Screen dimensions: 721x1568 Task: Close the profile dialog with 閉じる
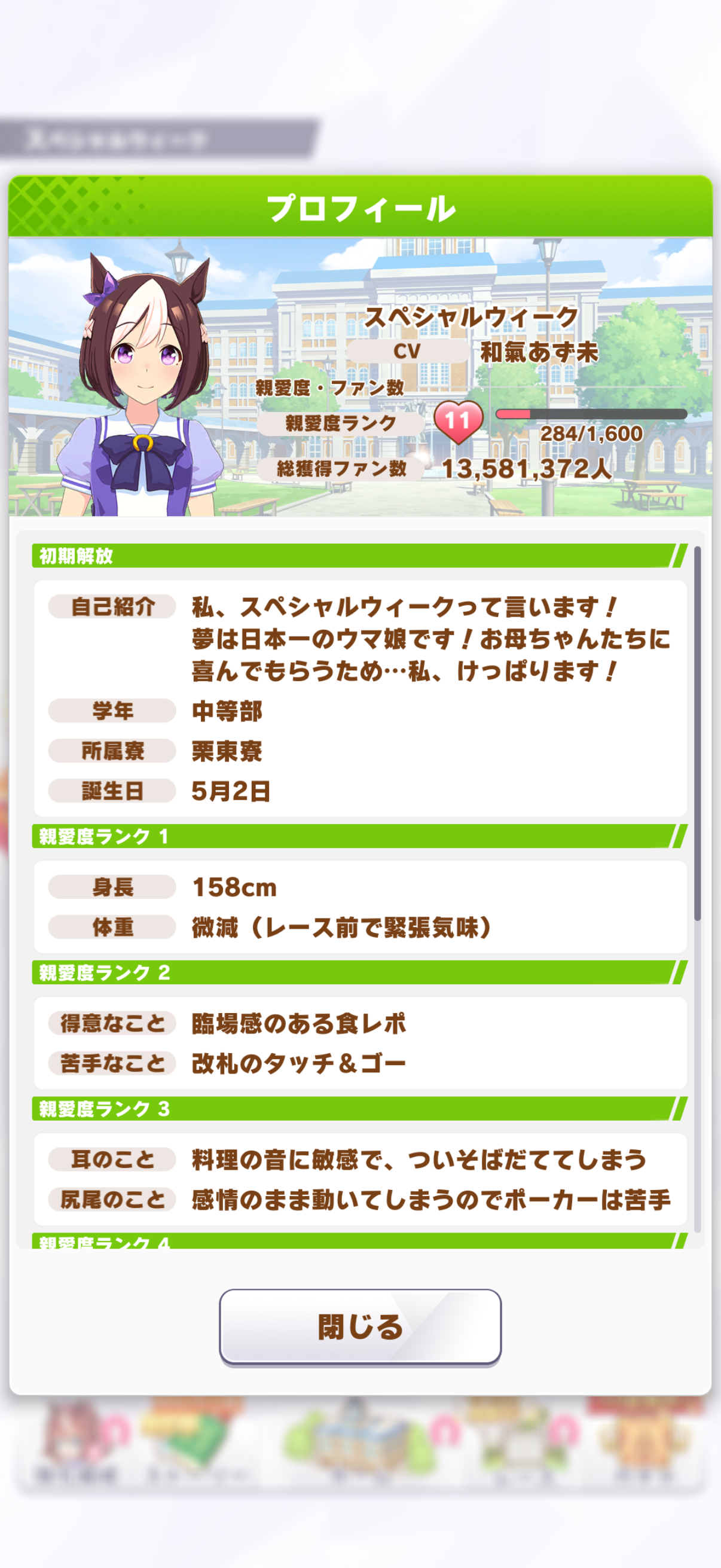coord(360,1327)
